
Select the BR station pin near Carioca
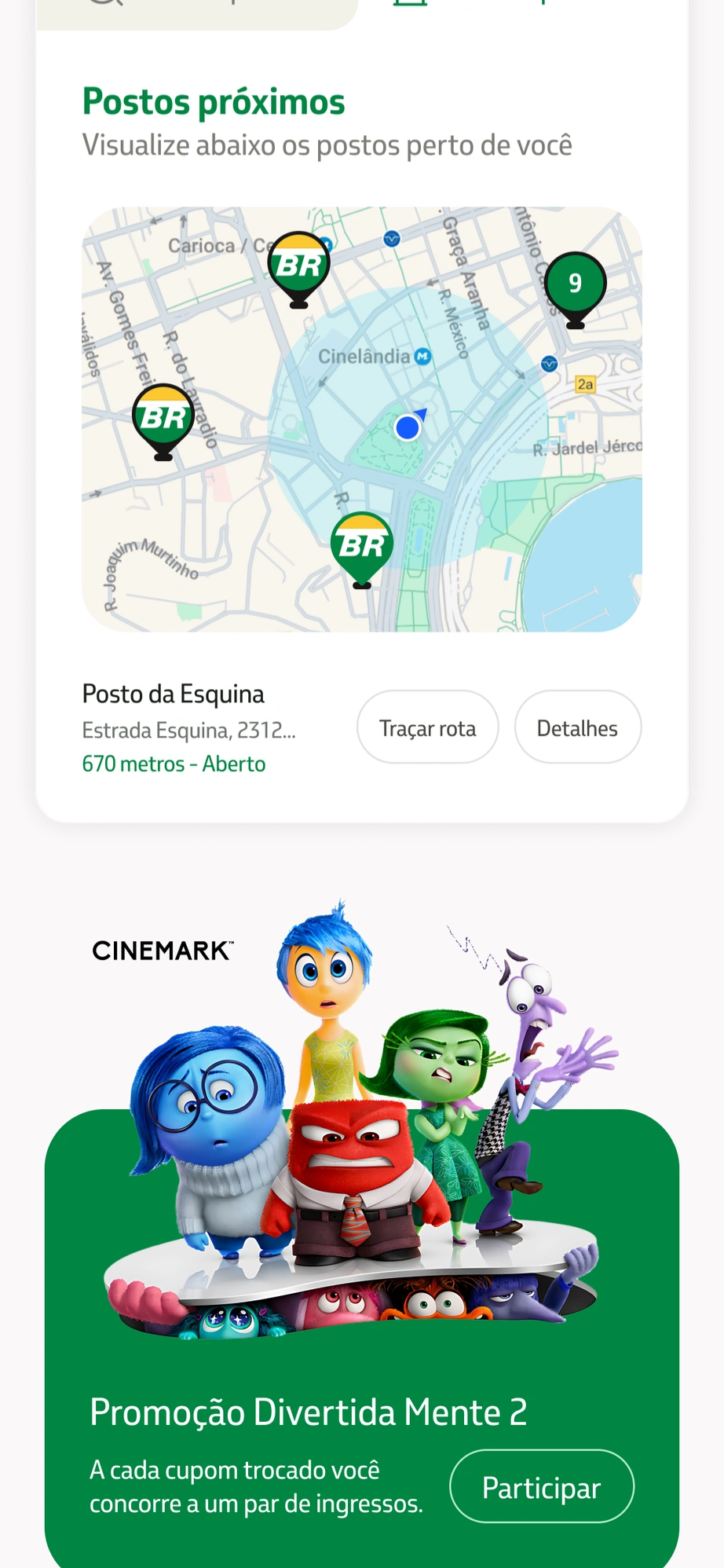pos(298,266)
